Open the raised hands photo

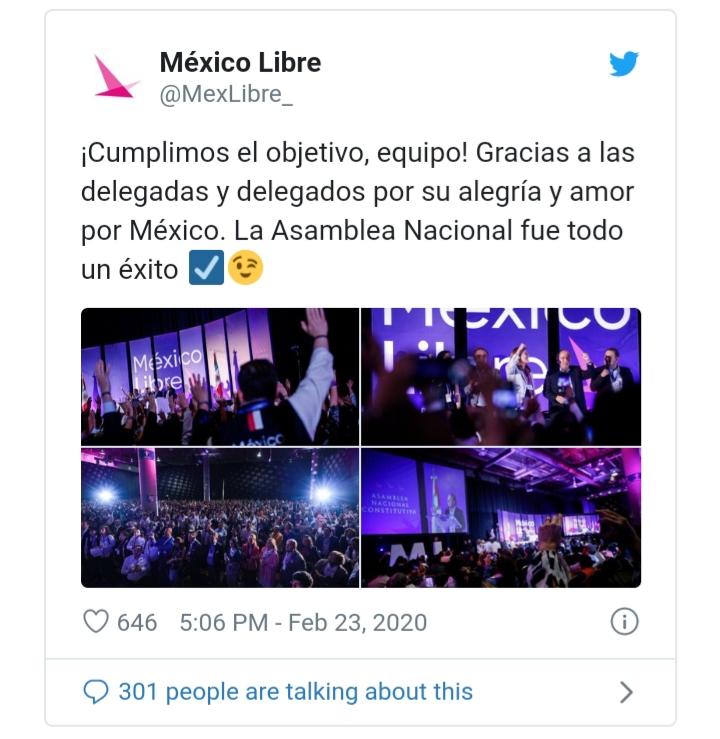[219, 377]
